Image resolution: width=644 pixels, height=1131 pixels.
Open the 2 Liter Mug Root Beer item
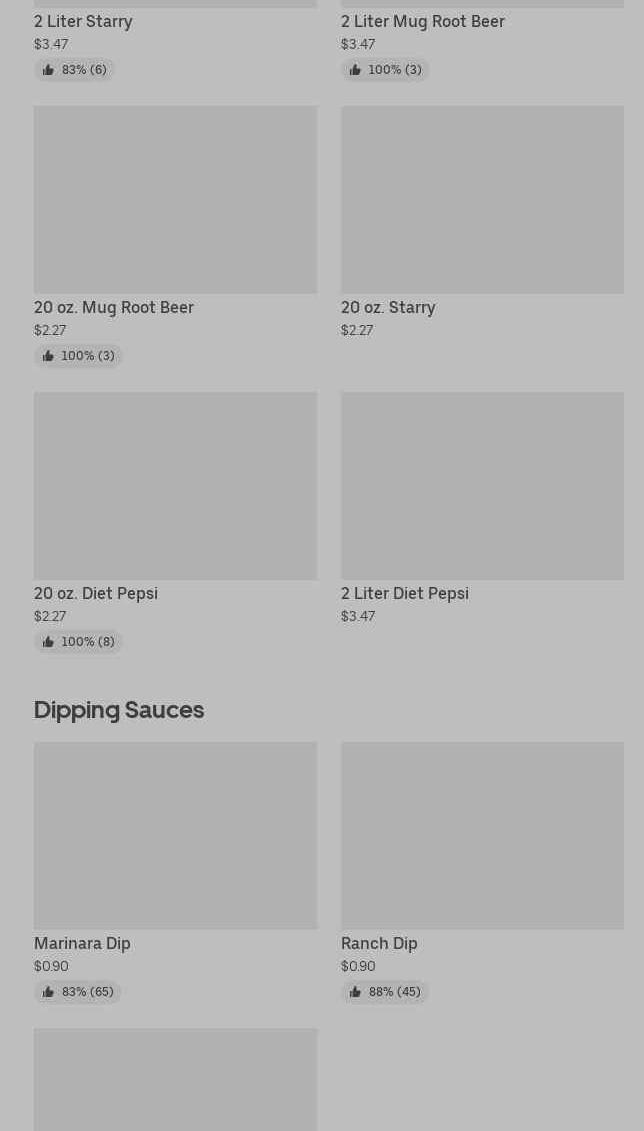click(x=482, y=40)
